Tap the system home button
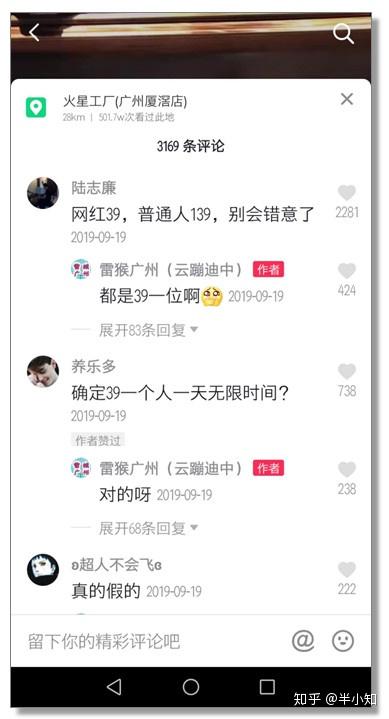 (x=191, y=687)
